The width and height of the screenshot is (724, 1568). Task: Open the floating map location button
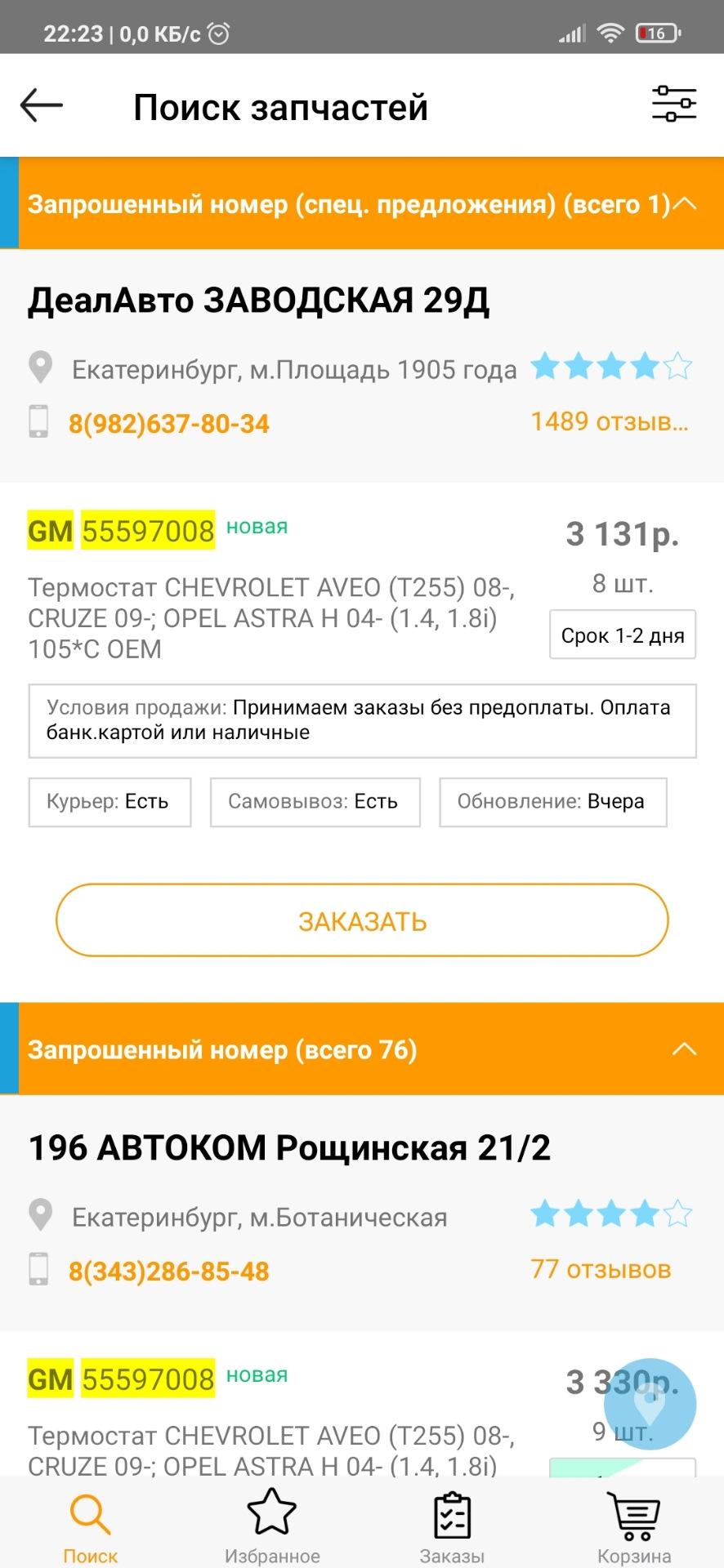coord(650,1405)
